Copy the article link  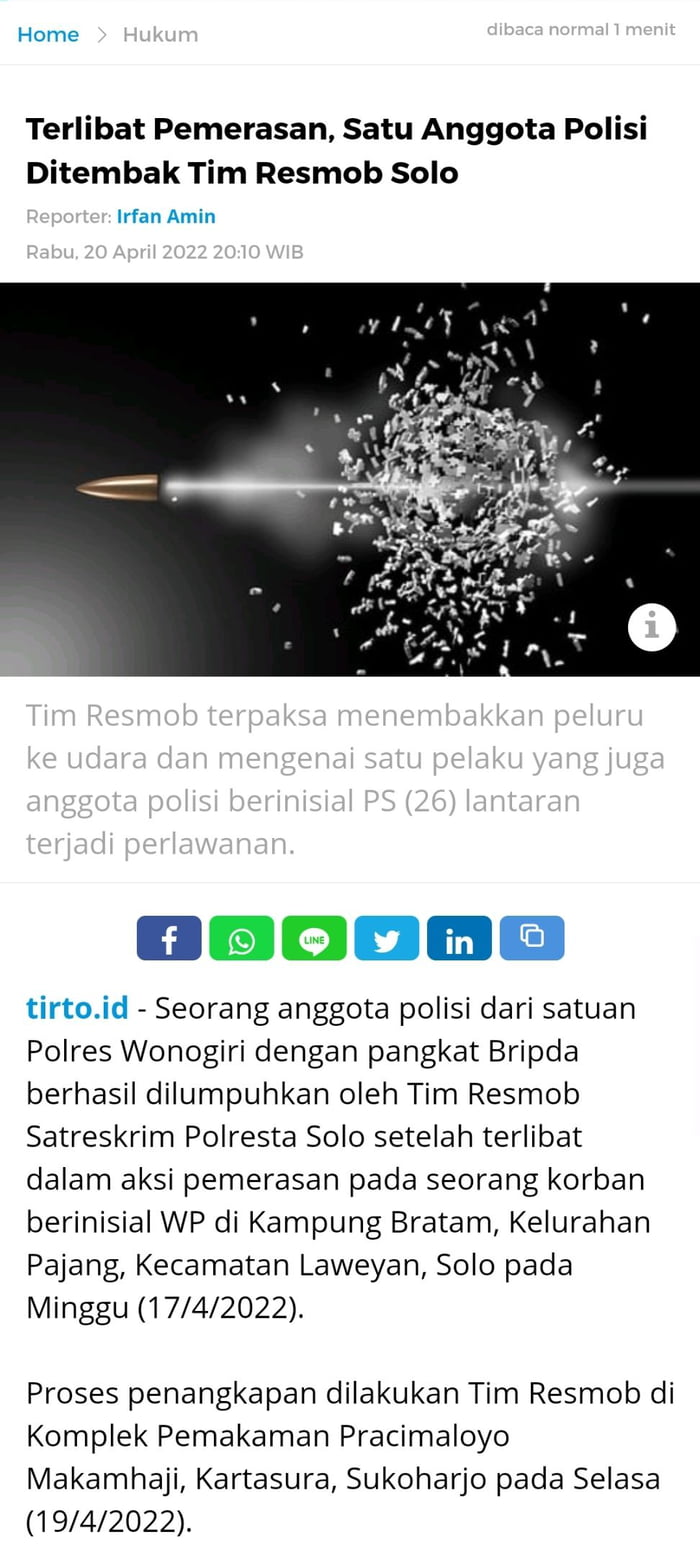tap(532, 938)
